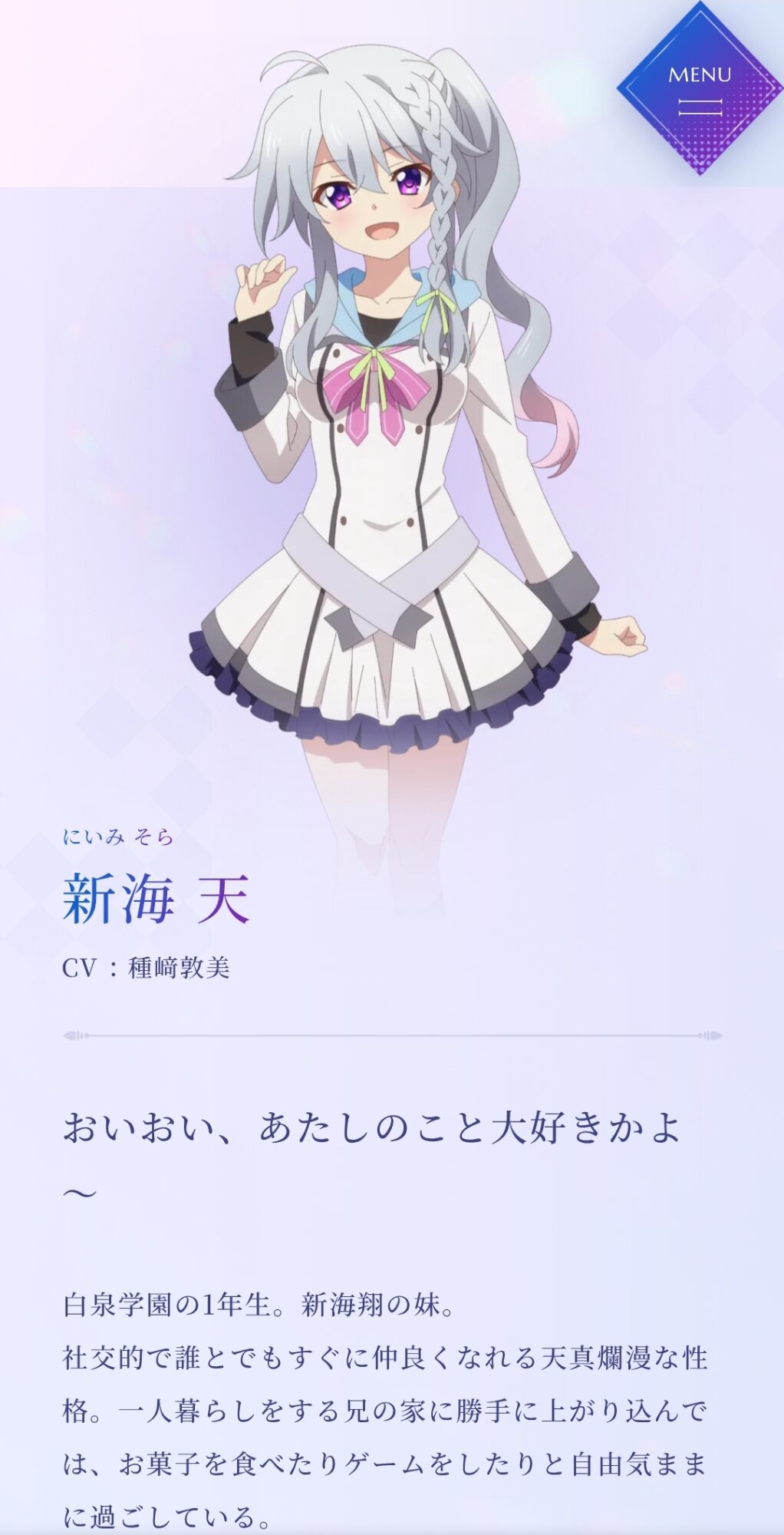Open the diamond MENU button
784x1535 pixels.
700,89
